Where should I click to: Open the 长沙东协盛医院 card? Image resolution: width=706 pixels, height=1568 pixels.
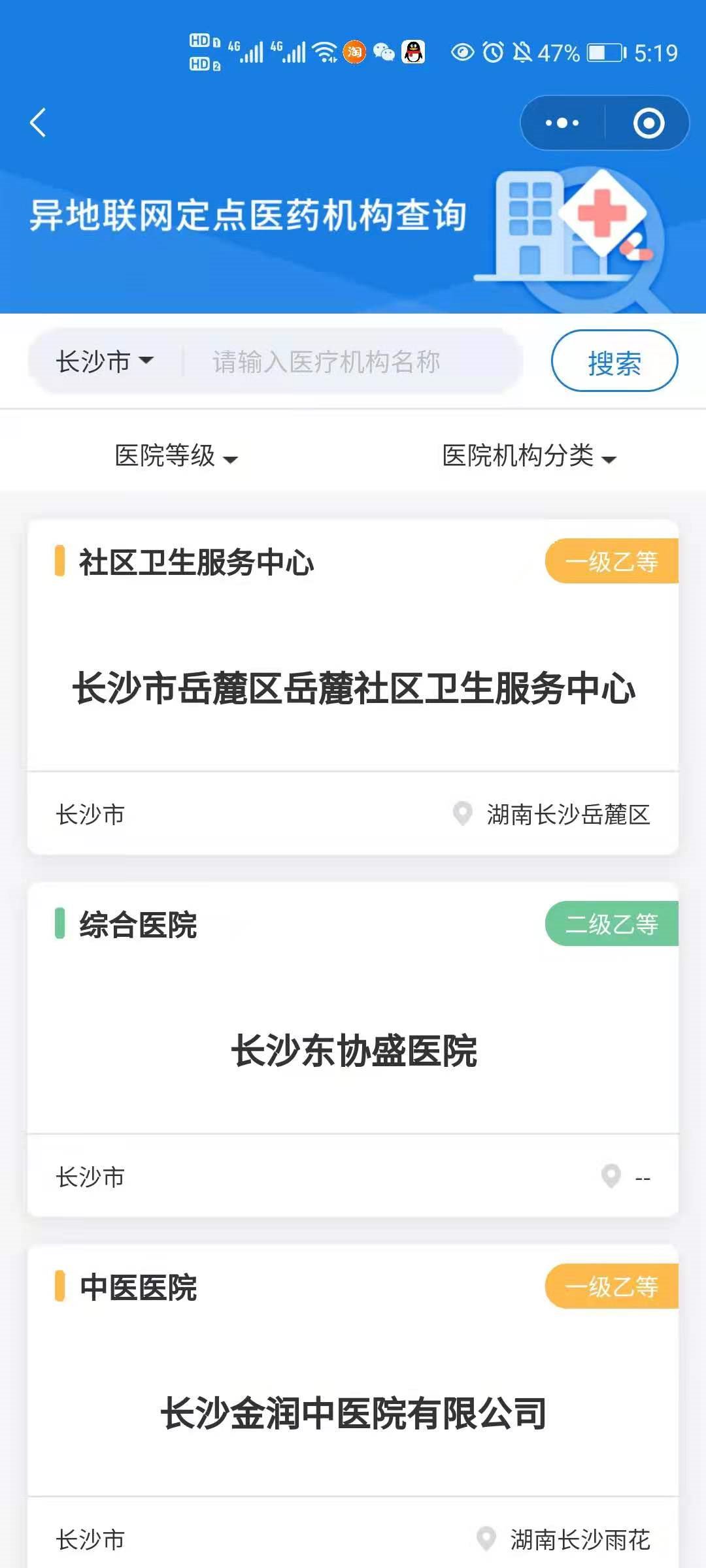[x=353, y=1051]
